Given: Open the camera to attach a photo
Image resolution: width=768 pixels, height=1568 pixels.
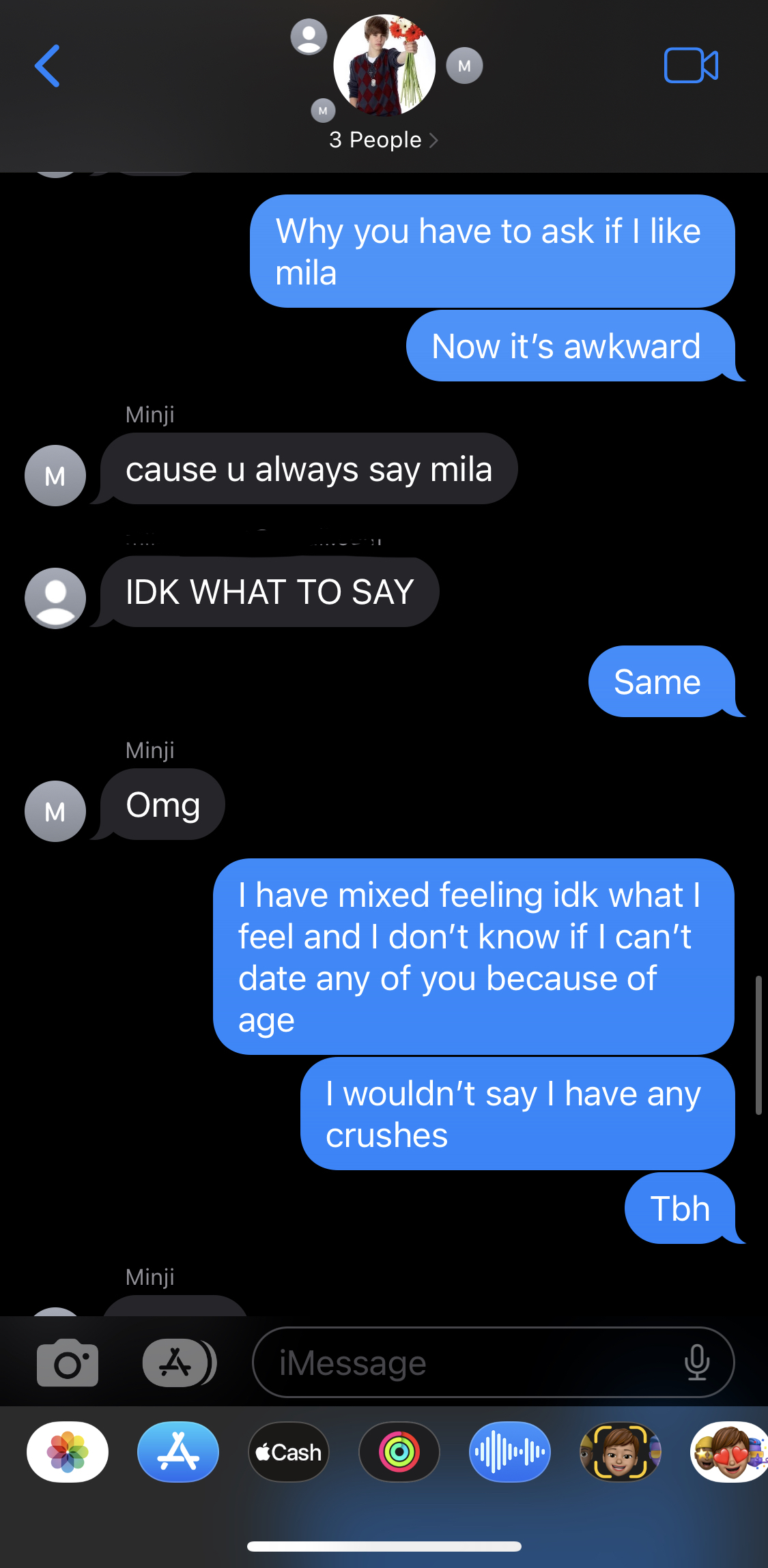Looking at the screenshot, I should (x=68, y=1363).
